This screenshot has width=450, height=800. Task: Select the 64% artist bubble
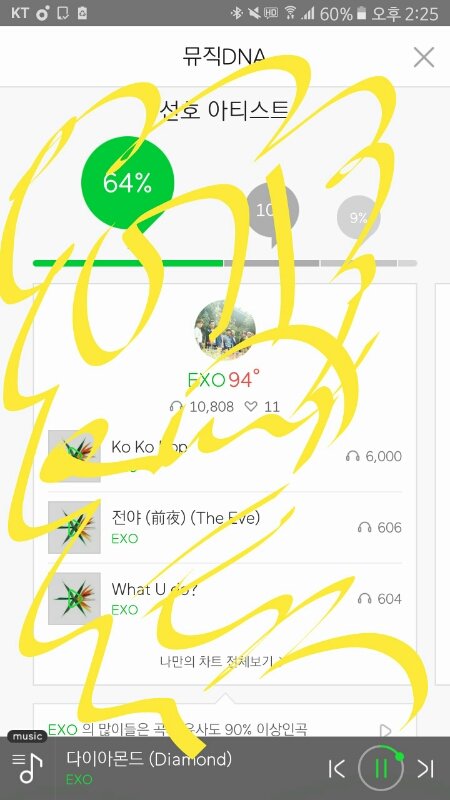click(x=128, y=183)
